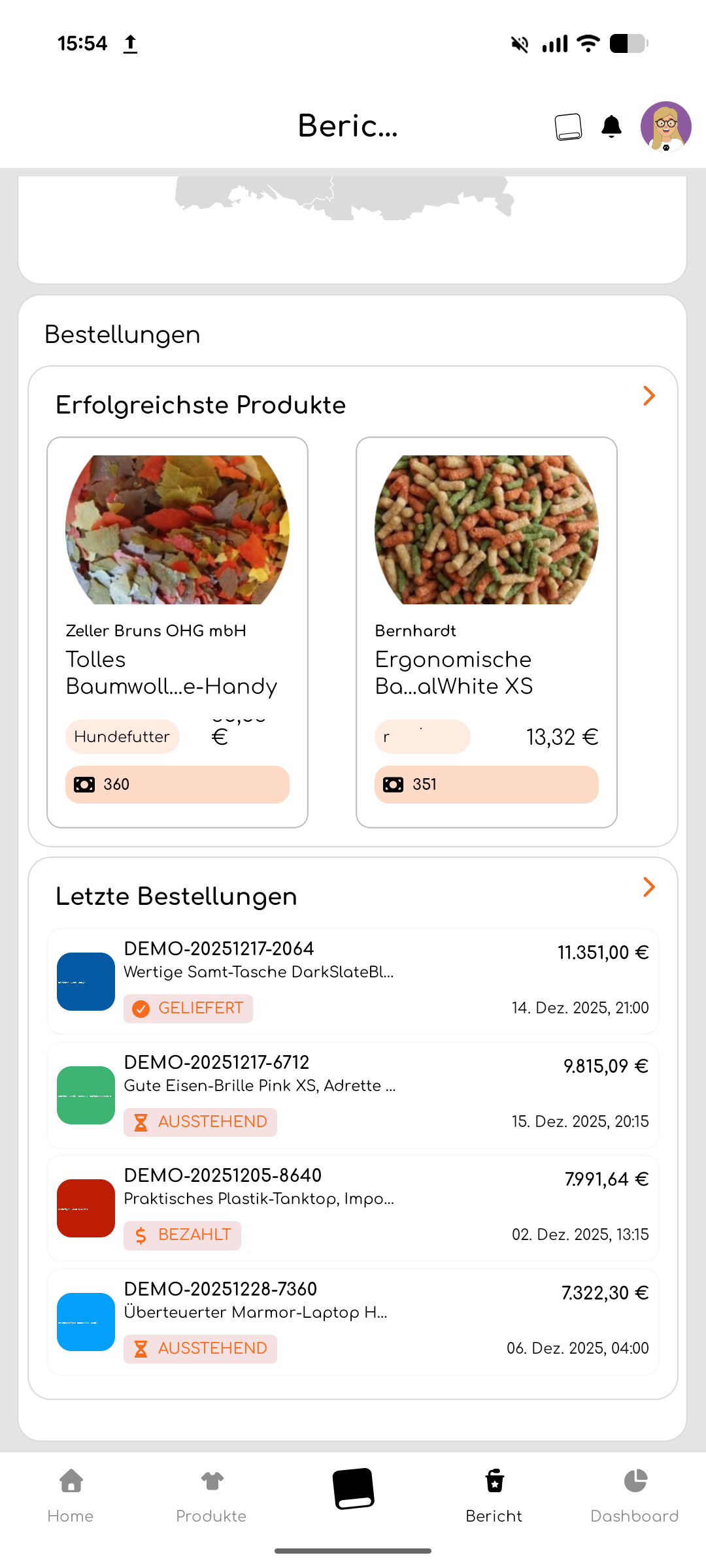Open the notifications bell
Viewport: 706px width, 1568px height.
611,126
